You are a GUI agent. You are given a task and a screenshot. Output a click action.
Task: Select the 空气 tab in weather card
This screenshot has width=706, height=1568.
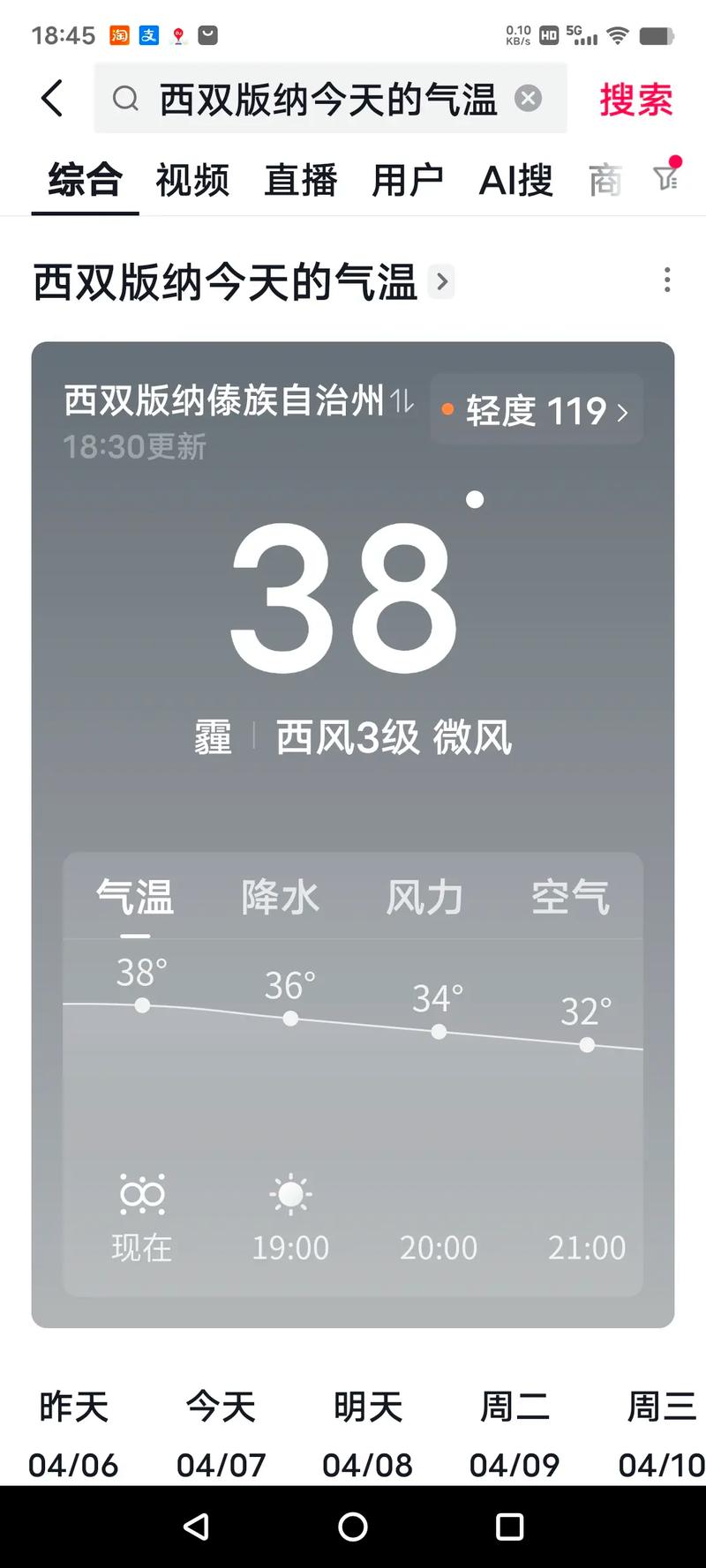pyautogui.click(x=572, y=896)
